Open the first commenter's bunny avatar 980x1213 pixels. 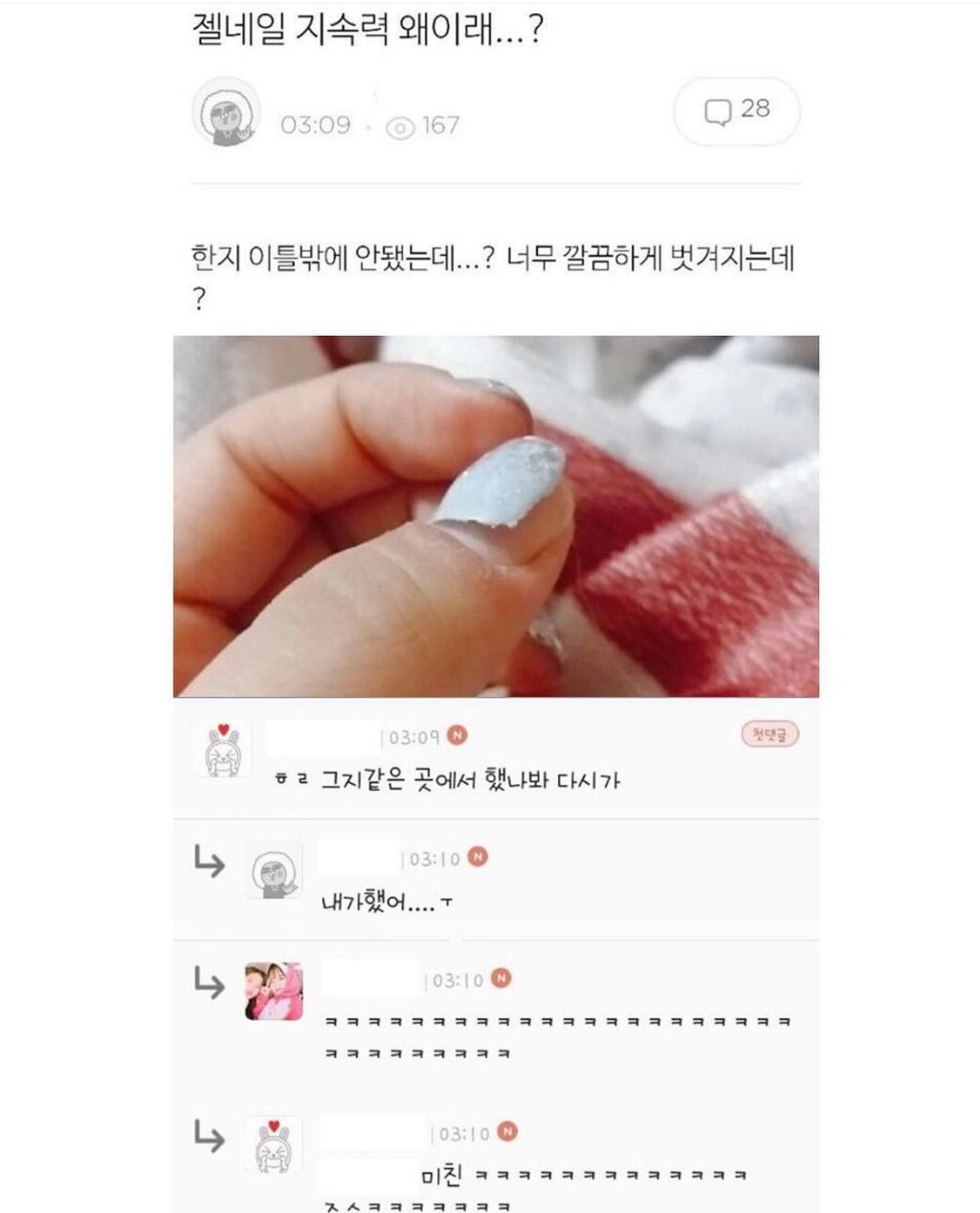point(223,749)
